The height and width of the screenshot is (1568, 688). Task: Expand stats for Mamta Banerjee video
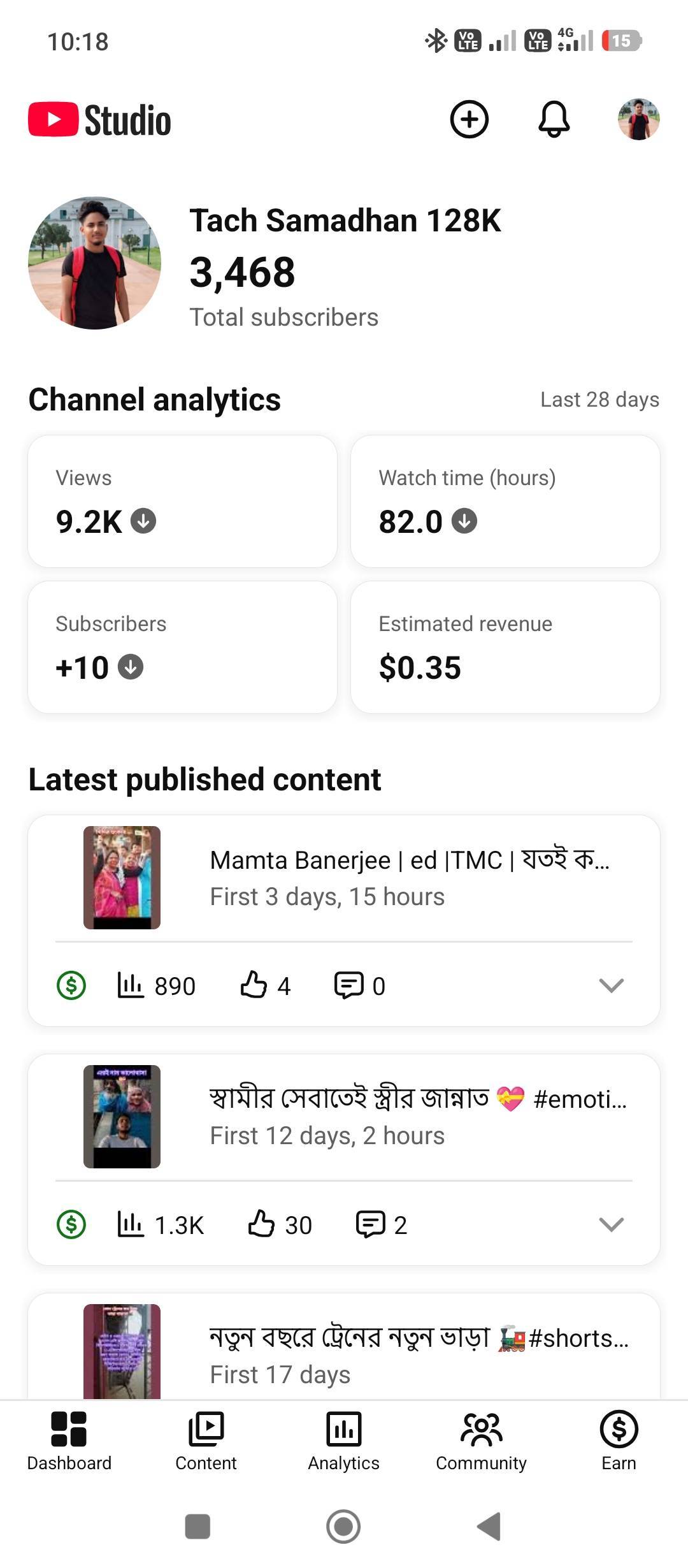coord(611,985)
